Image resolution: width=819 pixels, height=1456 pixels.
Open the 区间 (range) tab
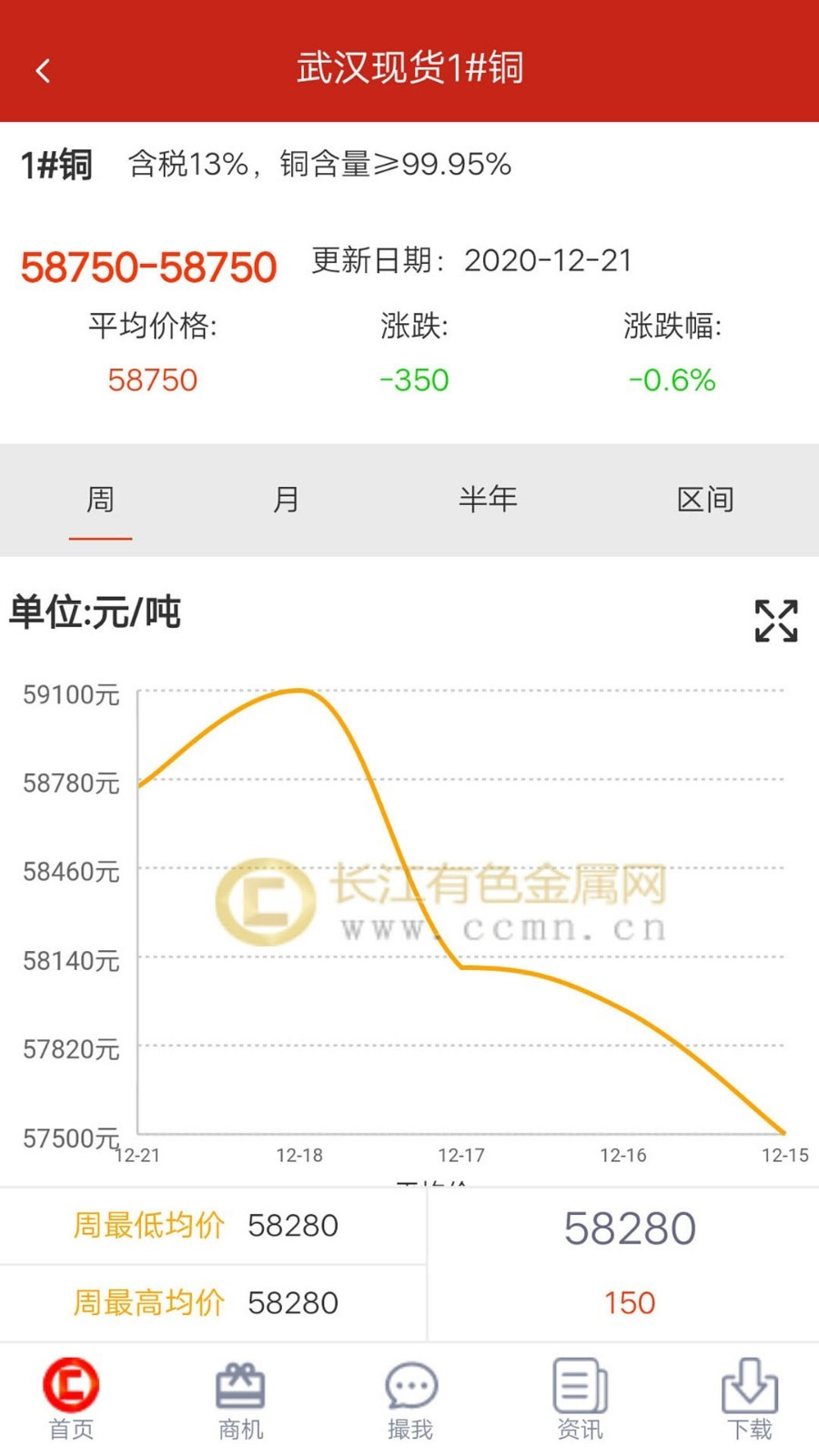click(x=705, y=500)
